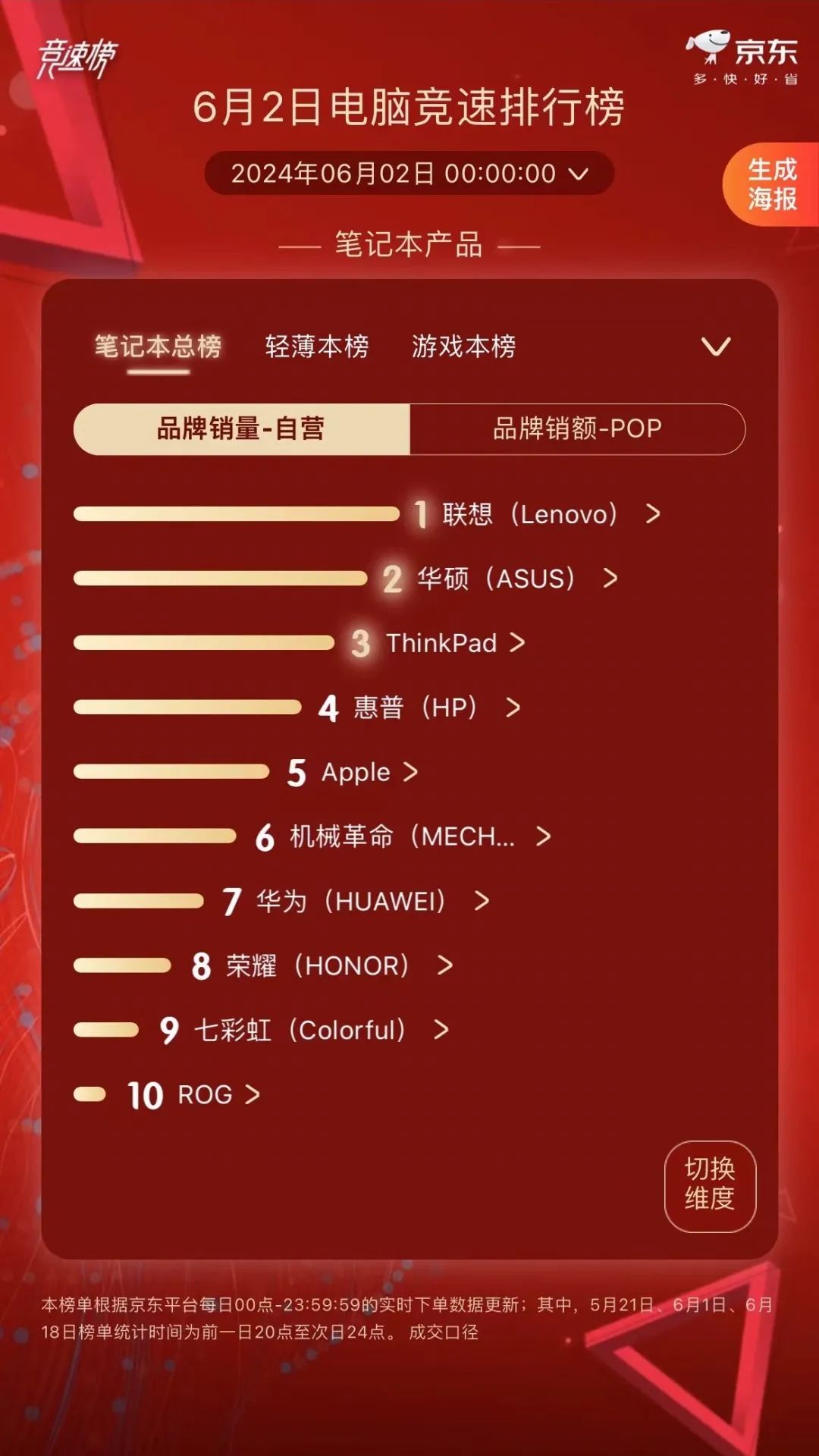This screenshot has height=1456, width=819.
Task: Open the 联想 (Lenovo) ranking row
Action: tap(531, 514)
